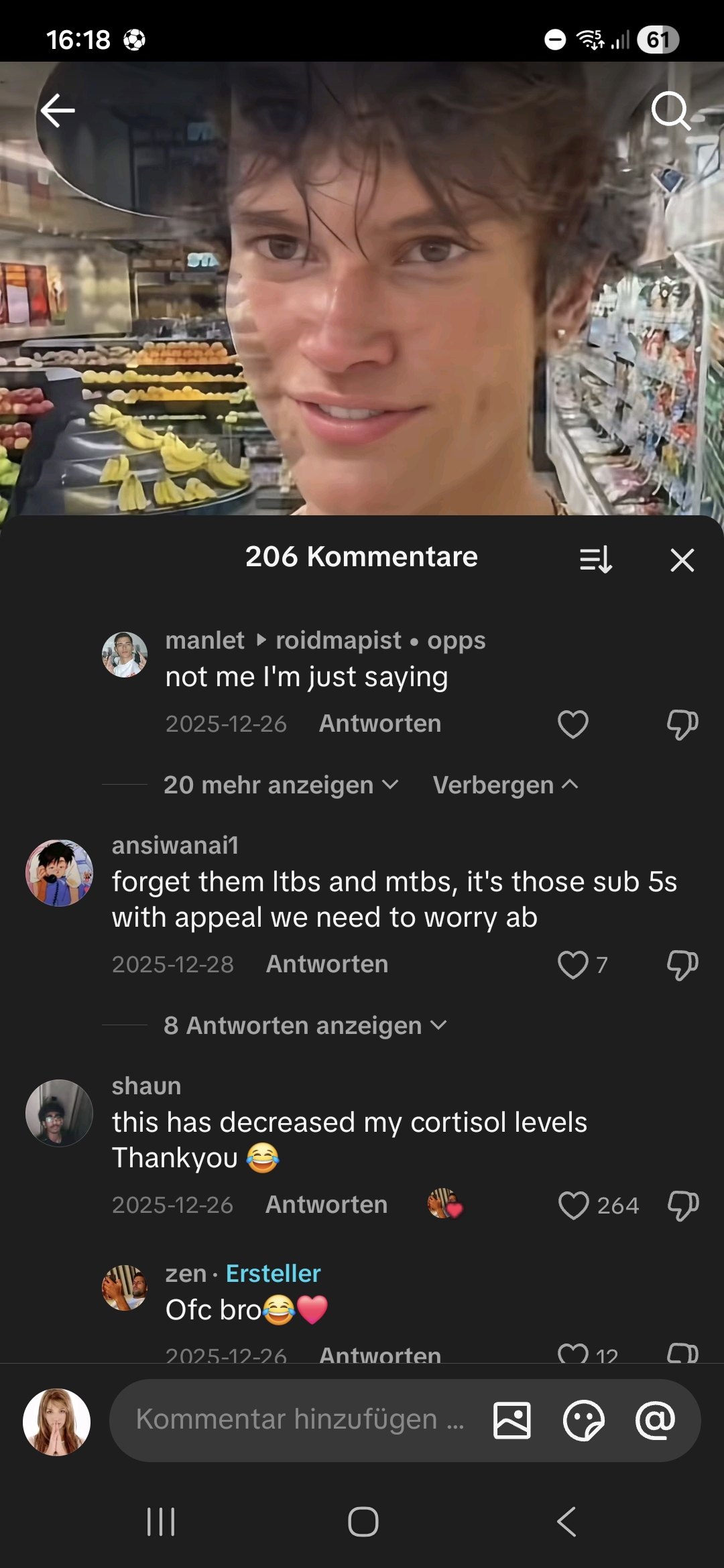Like shaun's cortisol comment

tap(574, 1205)
